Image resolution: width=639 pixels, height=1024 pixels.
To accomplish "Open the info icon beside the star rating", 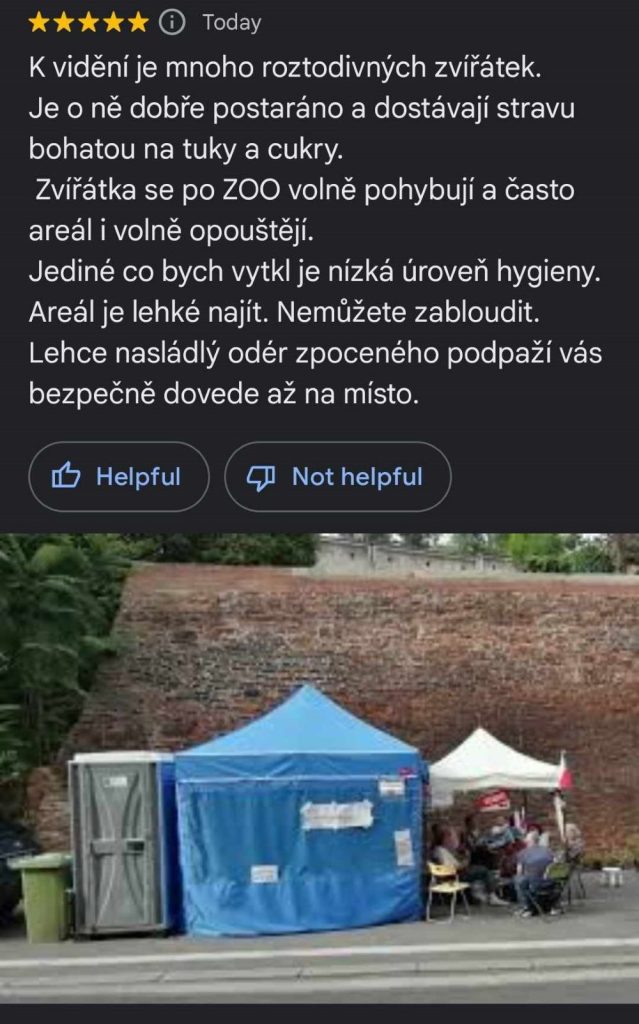I will tap(173, 22).
